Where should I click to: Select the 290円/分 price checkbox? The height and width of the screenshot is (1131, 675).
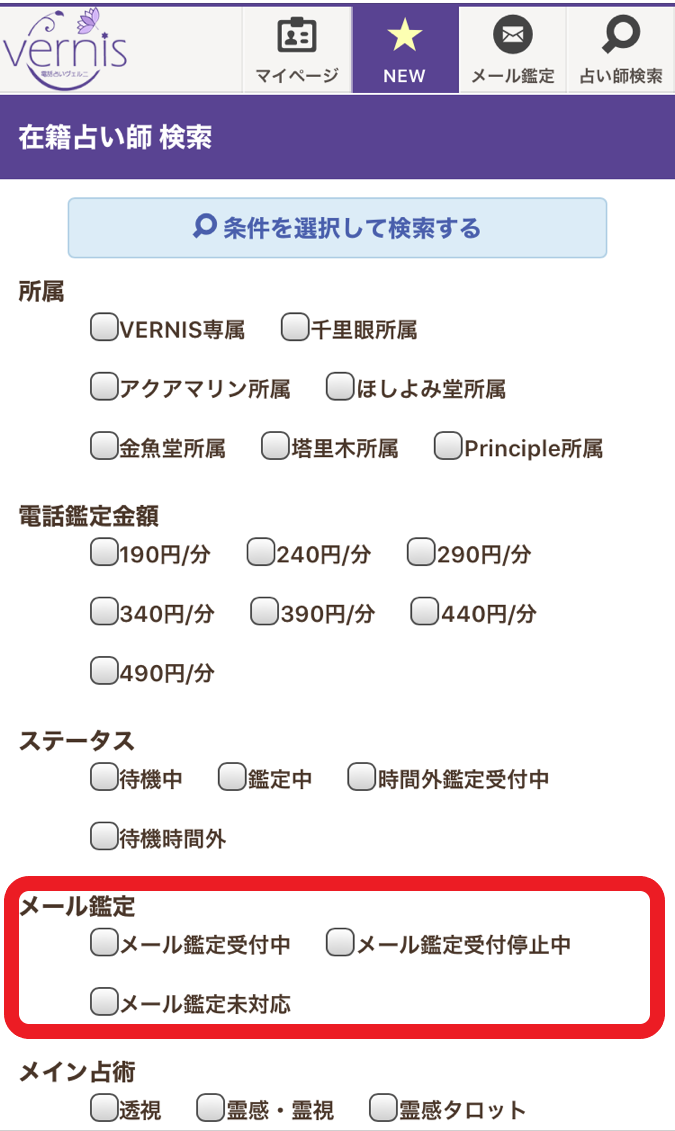[x=421, y=552]
